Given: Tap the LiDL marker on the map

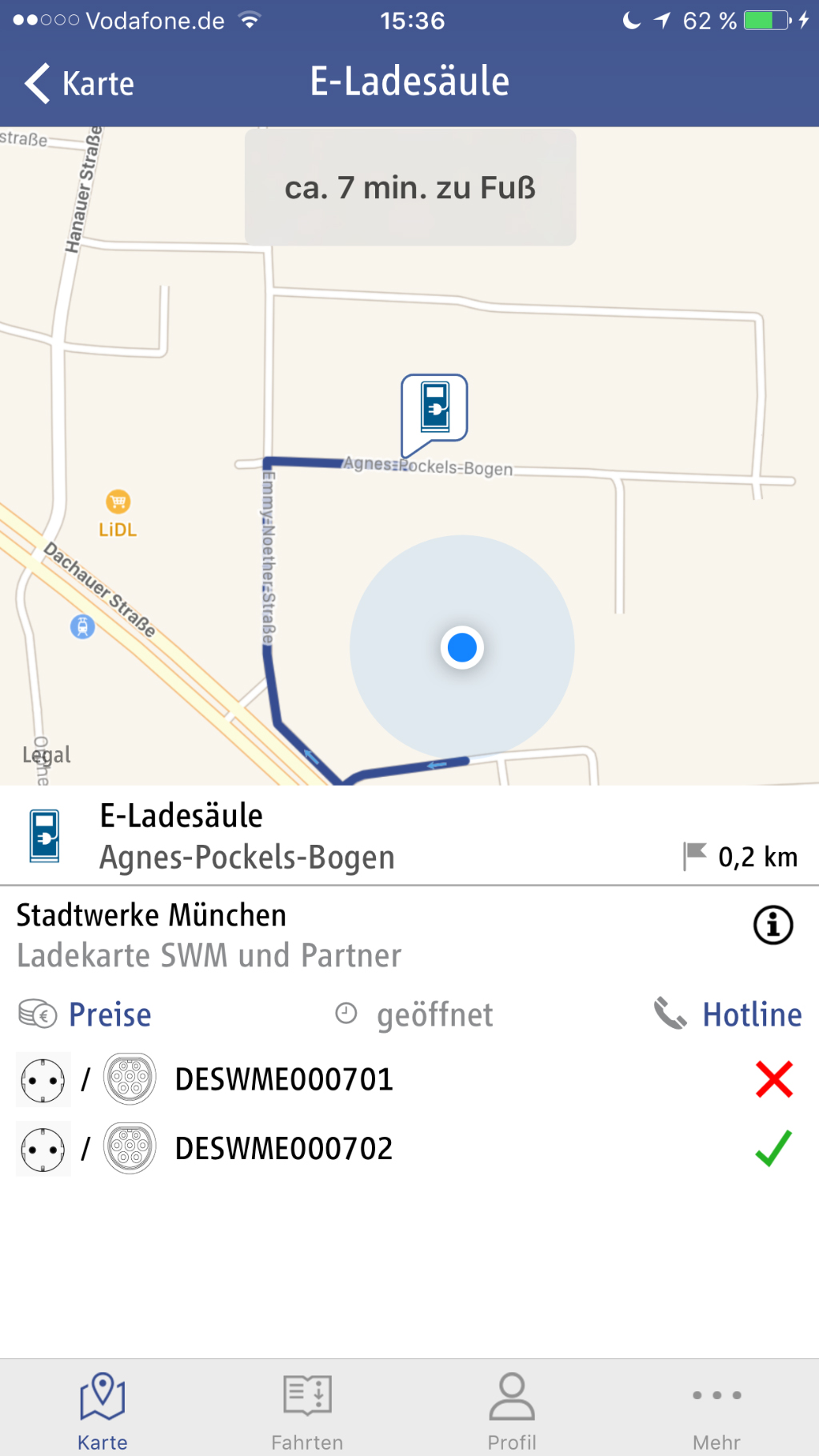Looking at the screenshot, I should pyautogui.click(x=118, y=514).
